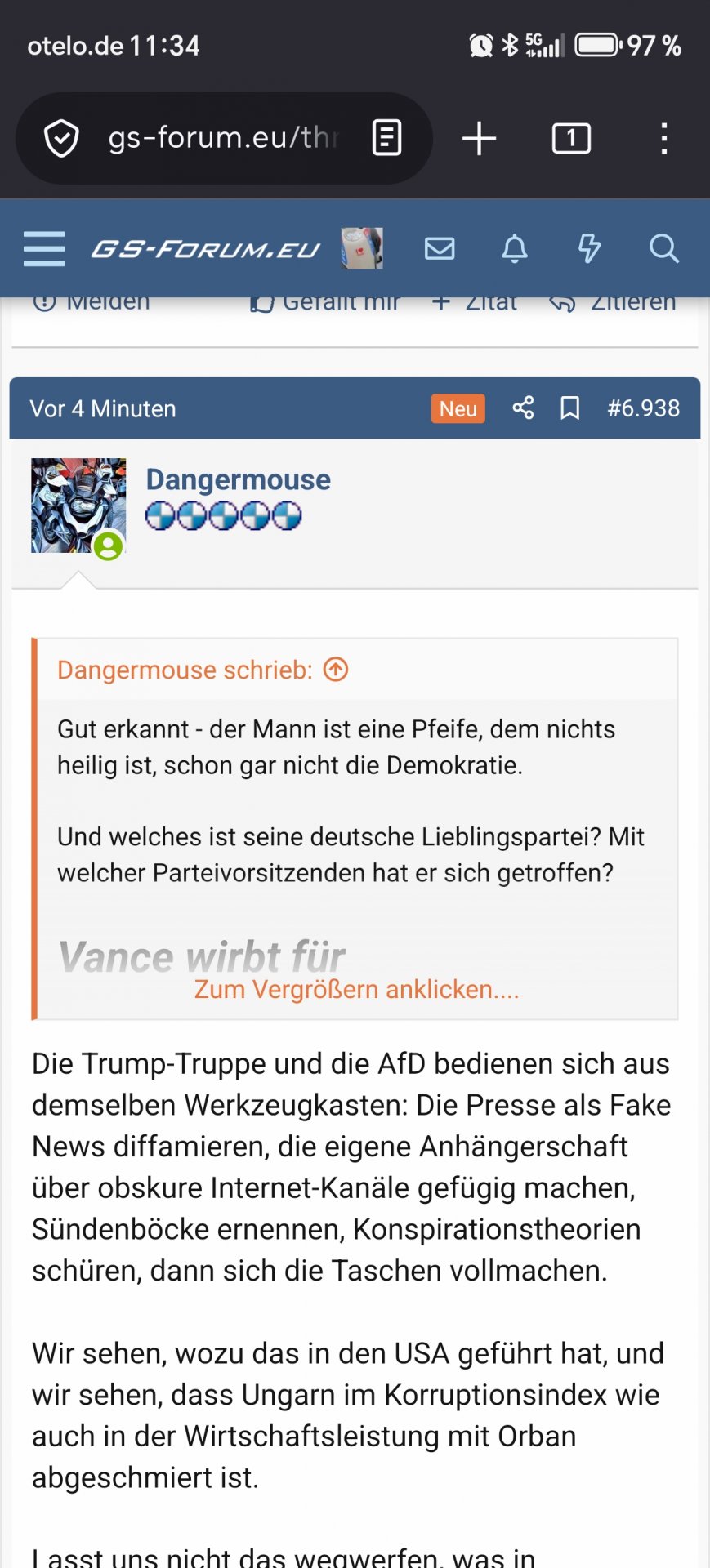Bookmark post #6.938
Screen dimensions: 710x1568
pos(570,408)
